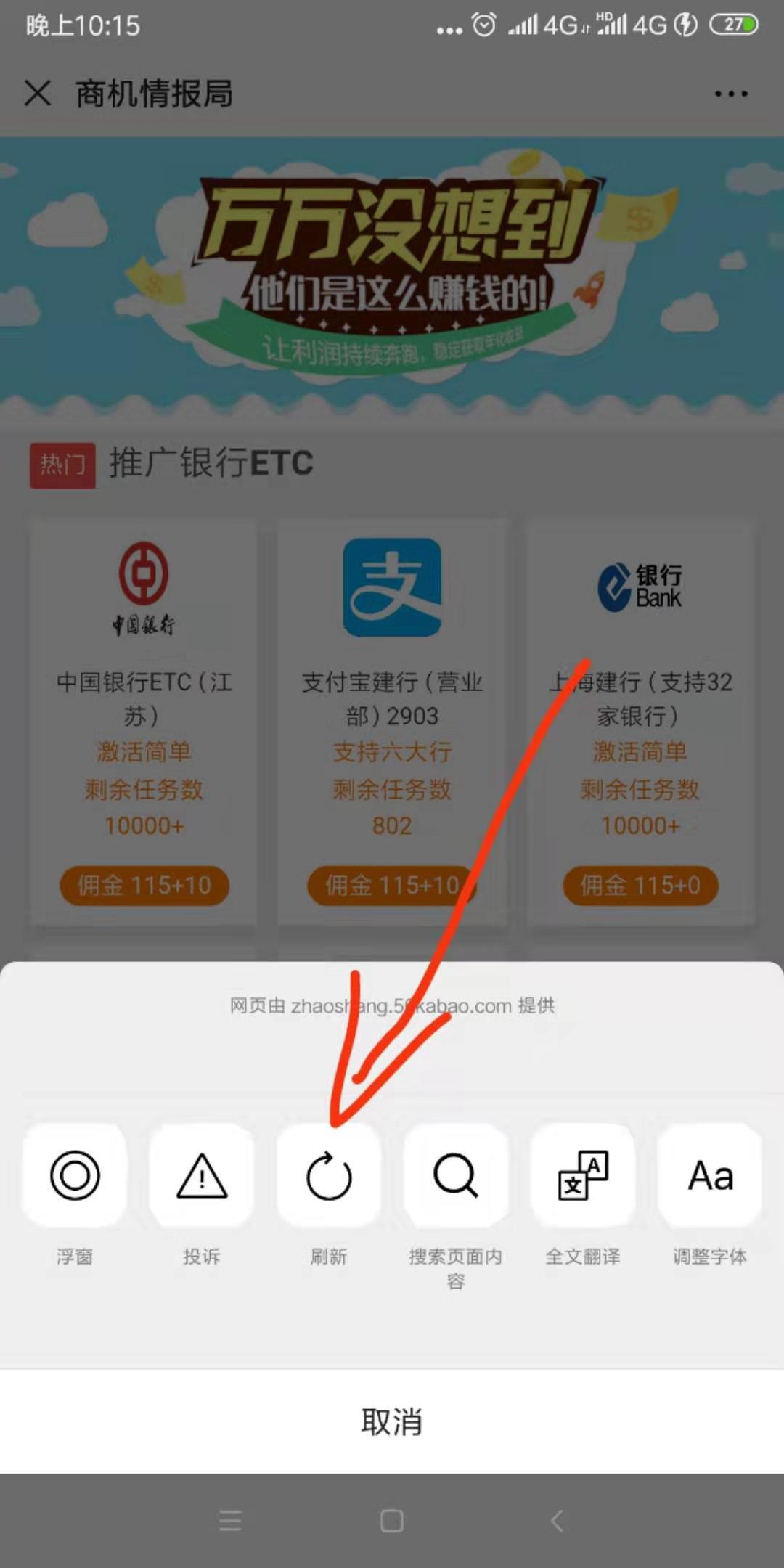Image resolution: width=784 pixels, height=1568 pixels.
Task: Go back with the system back button
Action: (x=557, y=1520)
